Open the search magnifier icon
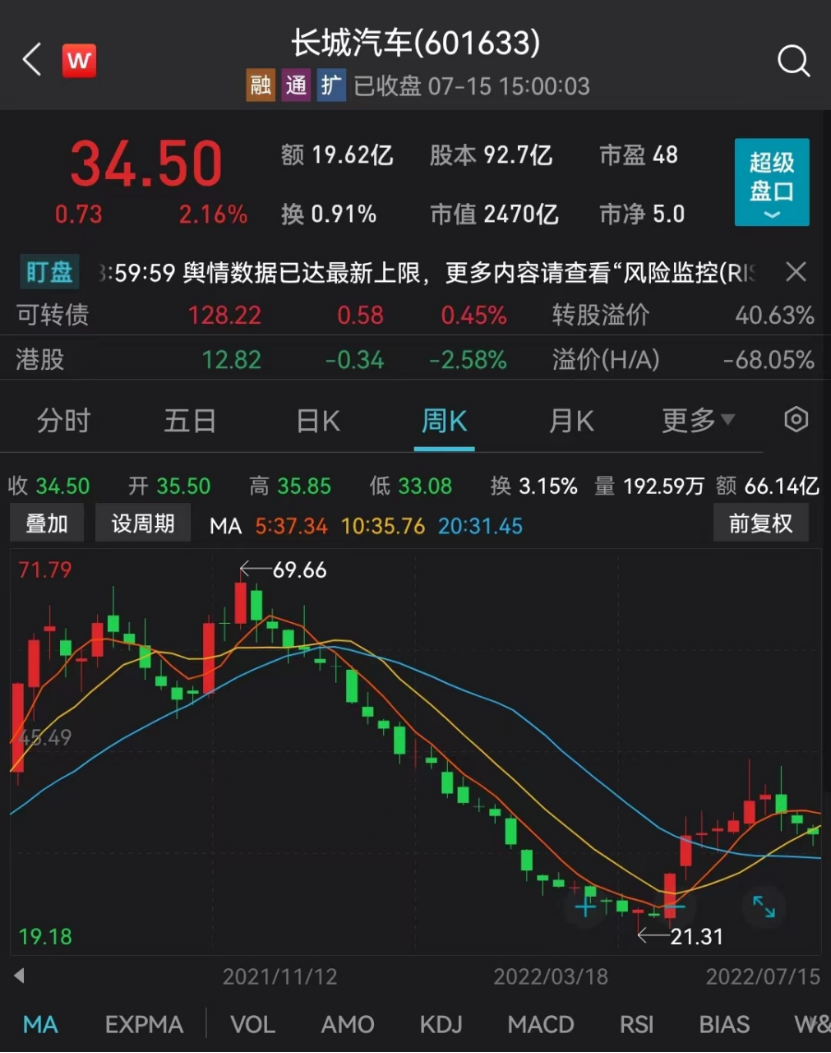 793,62
